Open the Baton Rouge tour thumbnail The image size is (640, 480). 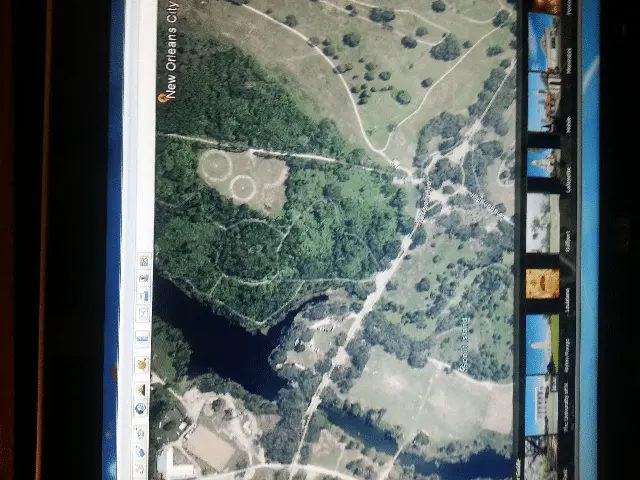542,345
